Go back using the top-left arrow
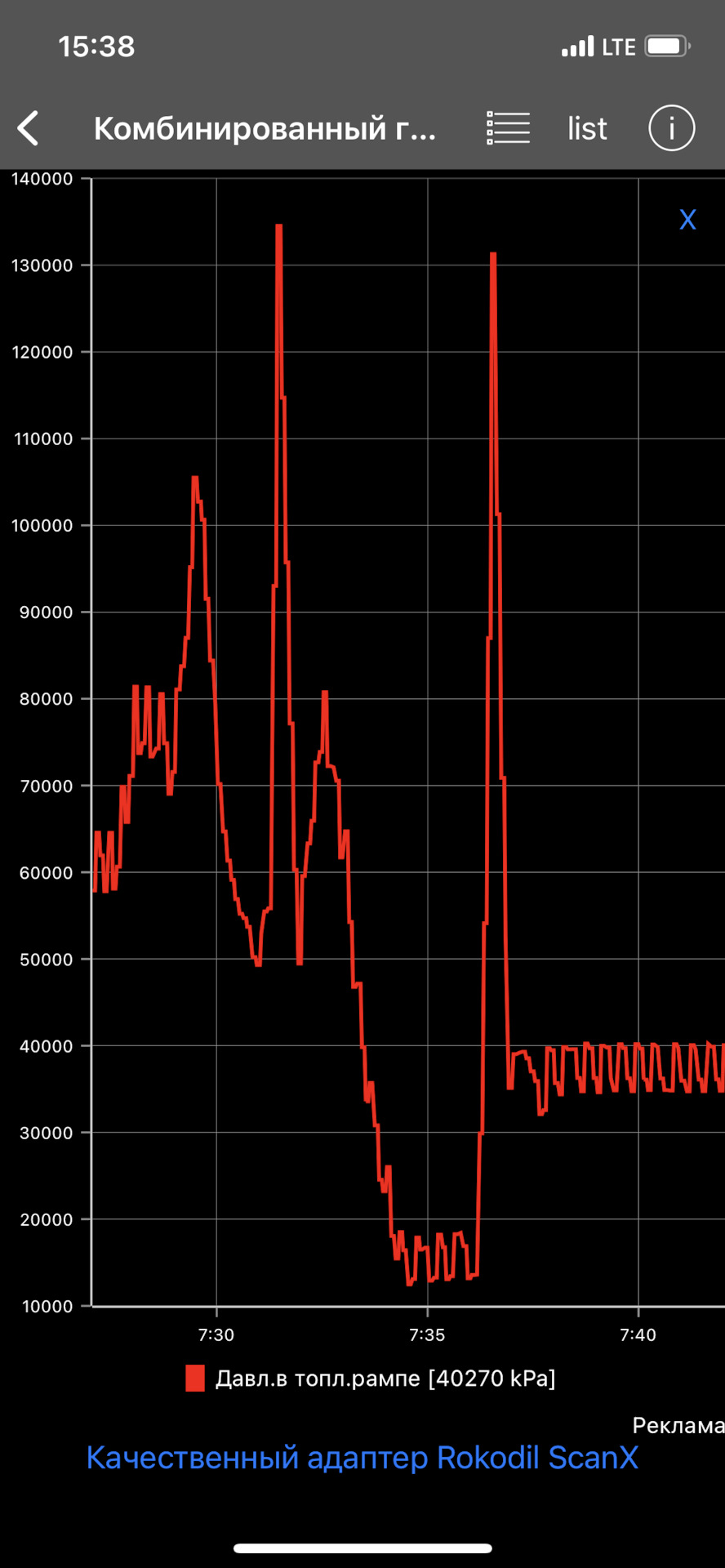This screenshot has width=725, height=1568. (x=29, y=128)
